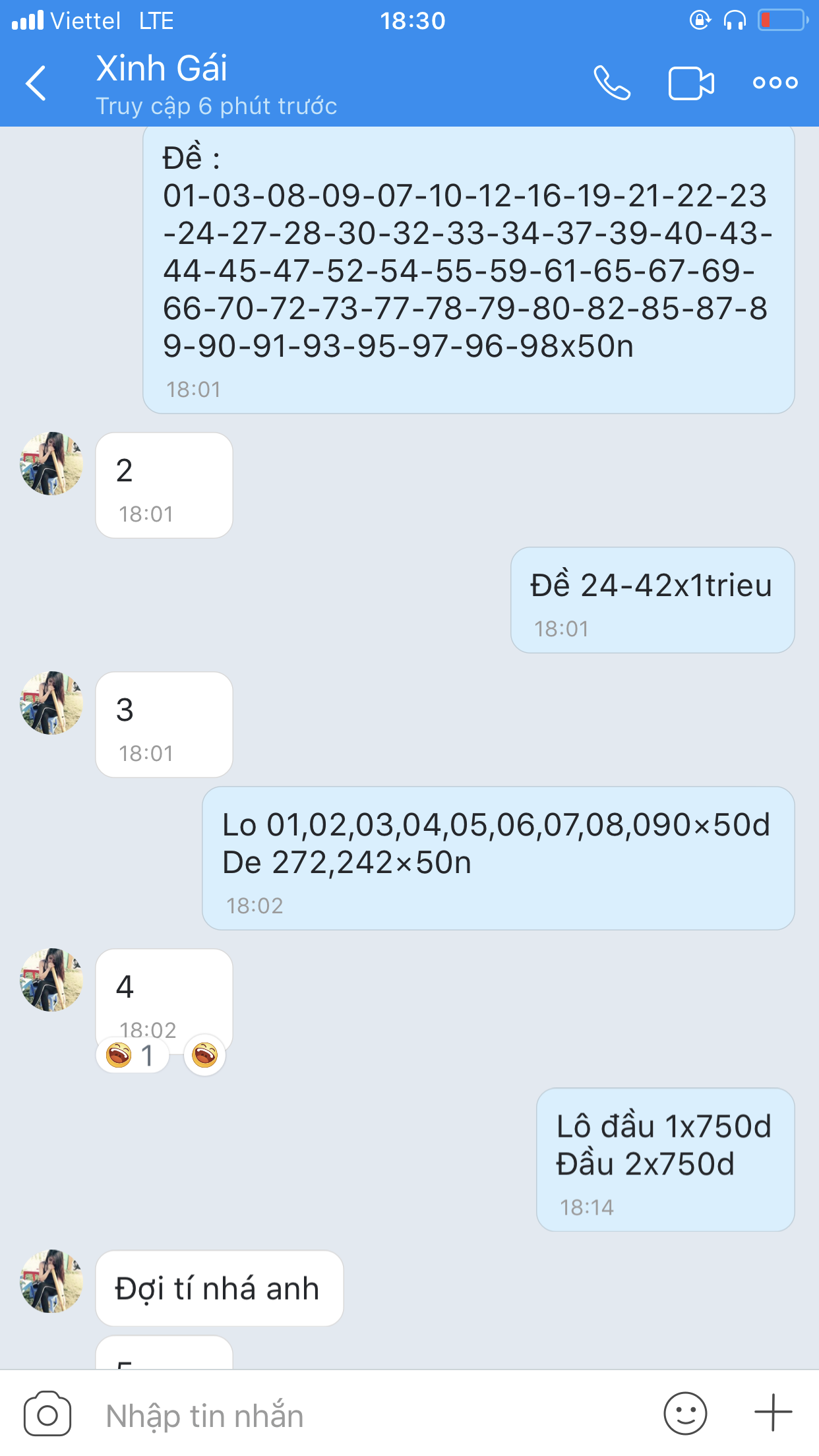Open the three-dot options menu

pyautogui.click(x=775, y=83)
